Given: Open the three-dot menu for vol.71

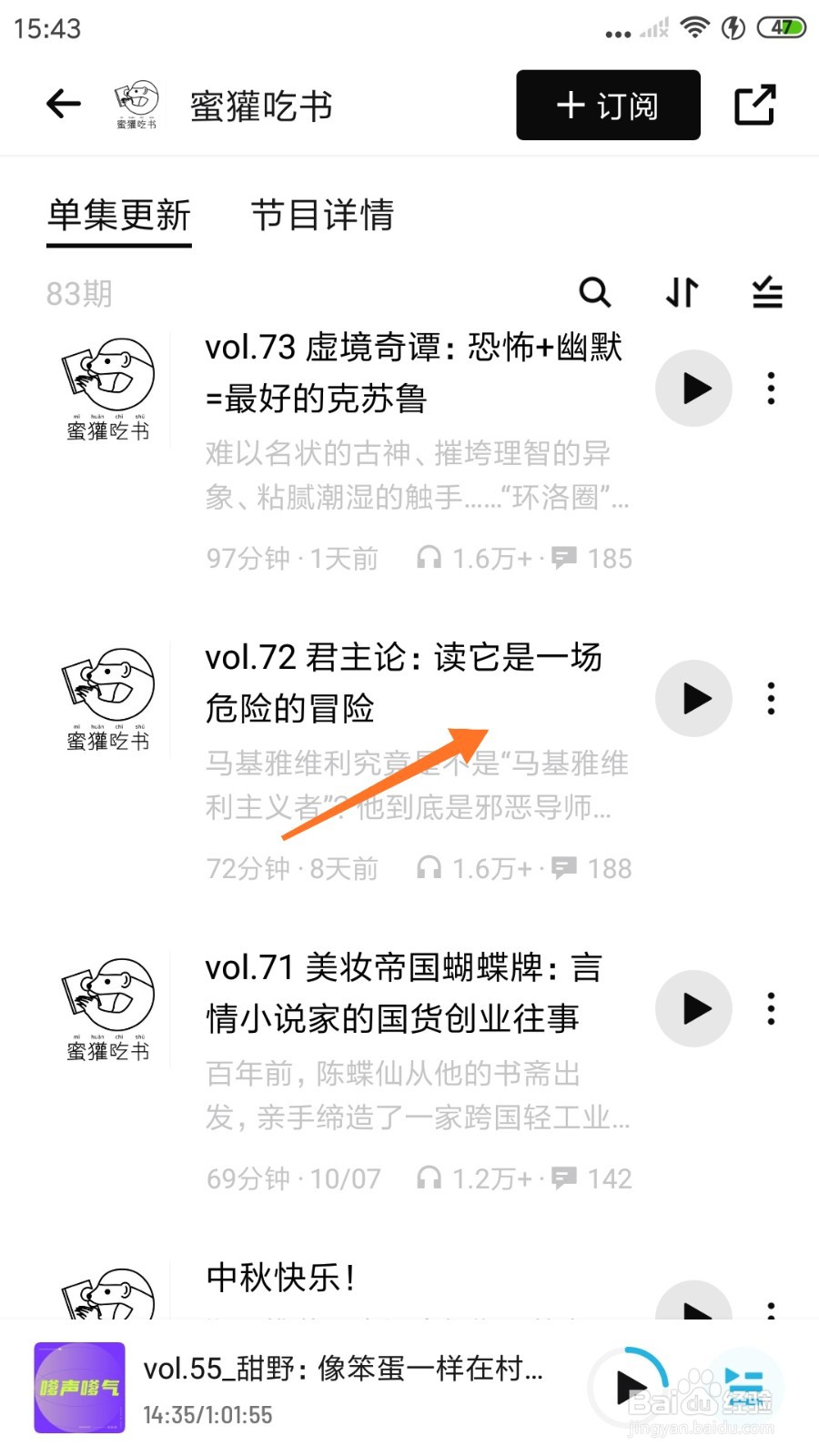Looking at the screenshot, I should click(771, 1008).
